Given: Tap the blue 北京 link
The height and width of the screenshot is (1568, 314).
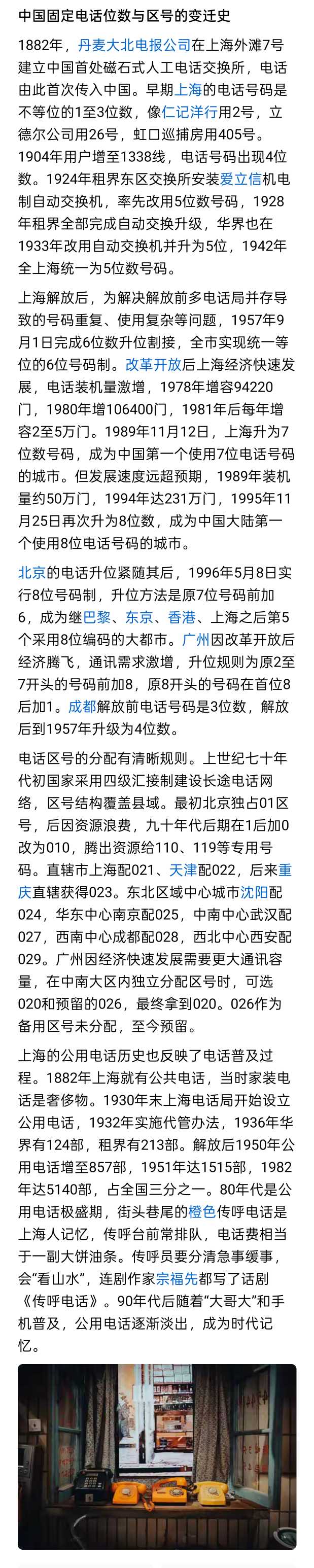Looking at the screenshot, I should [32, 572].
